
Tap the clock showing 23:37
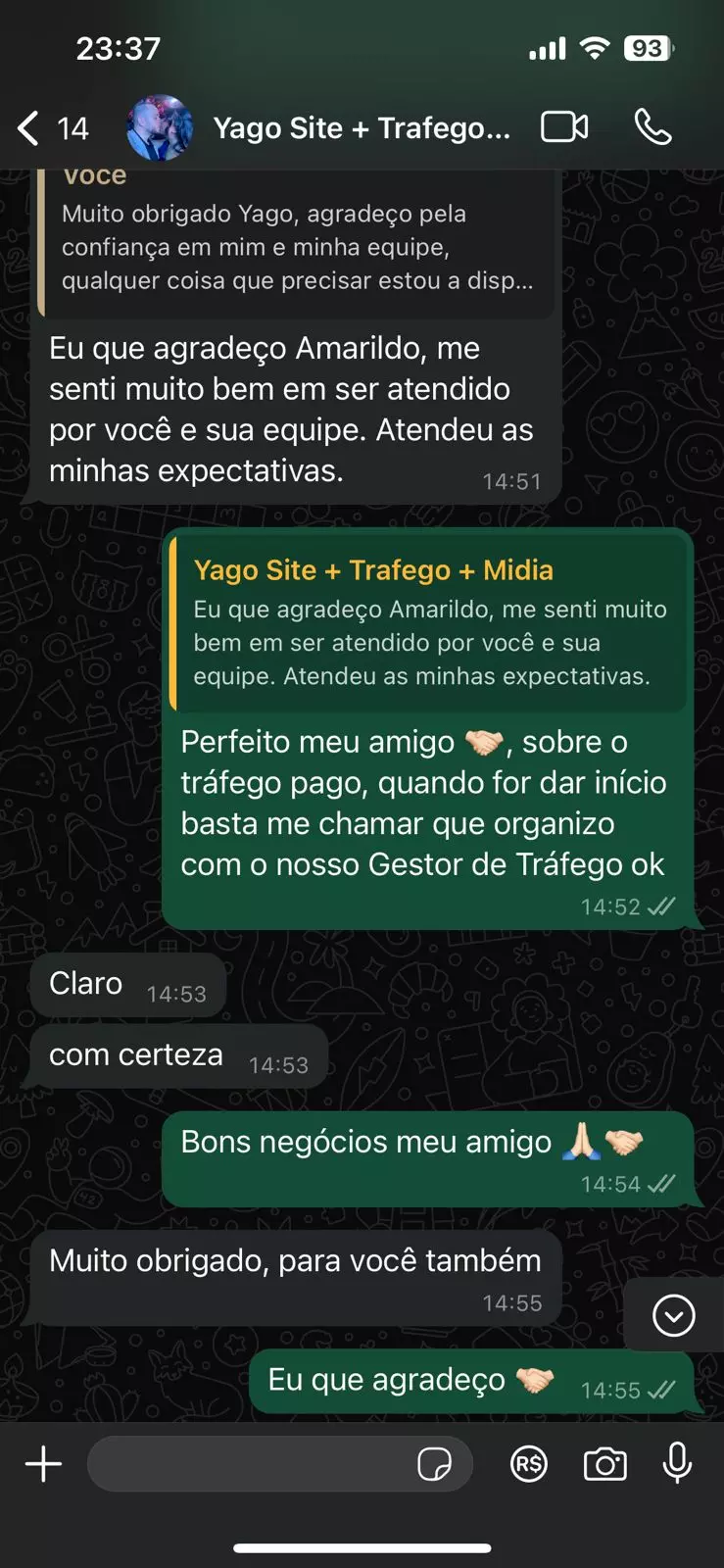(x=120, y=46)
